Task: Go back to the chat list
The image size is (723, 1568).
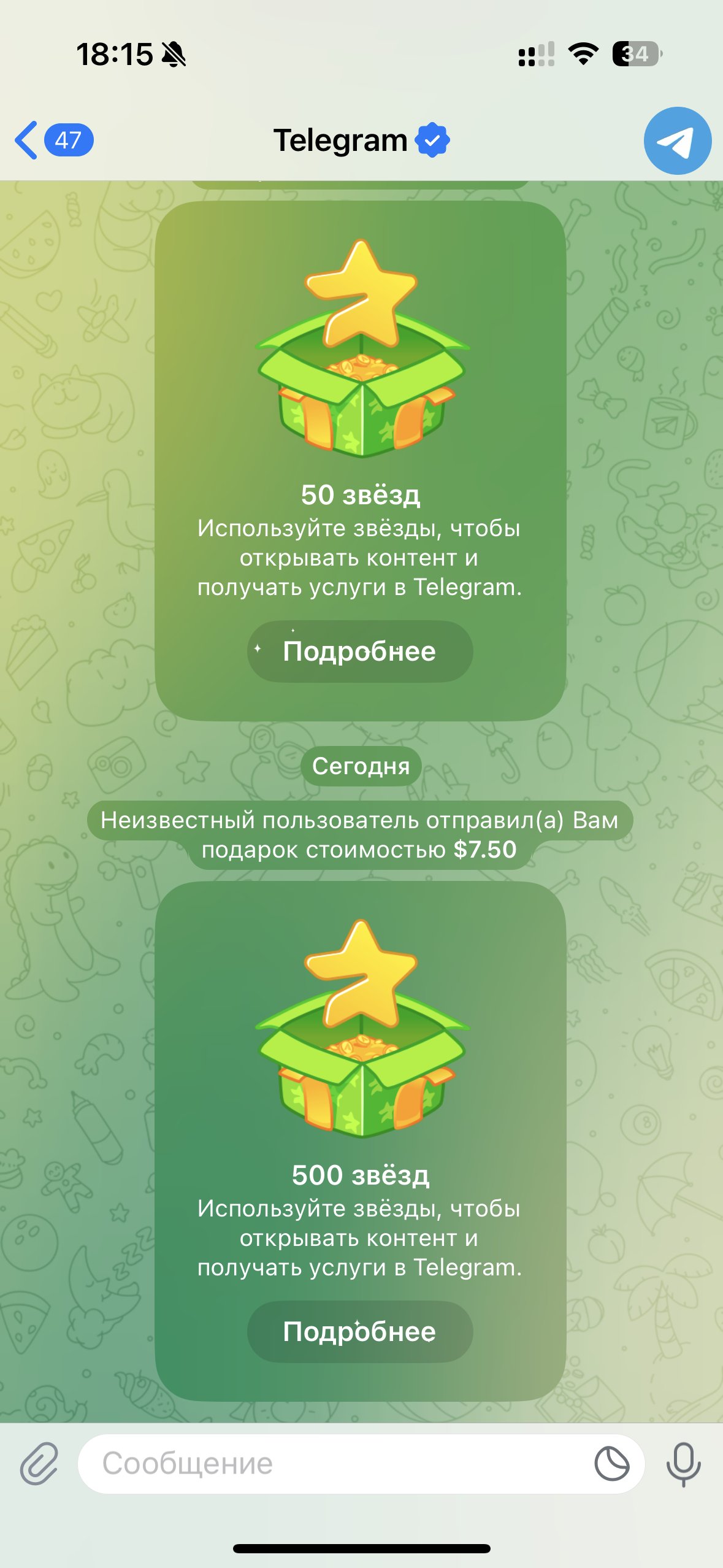Action: (x=54, y=140)
